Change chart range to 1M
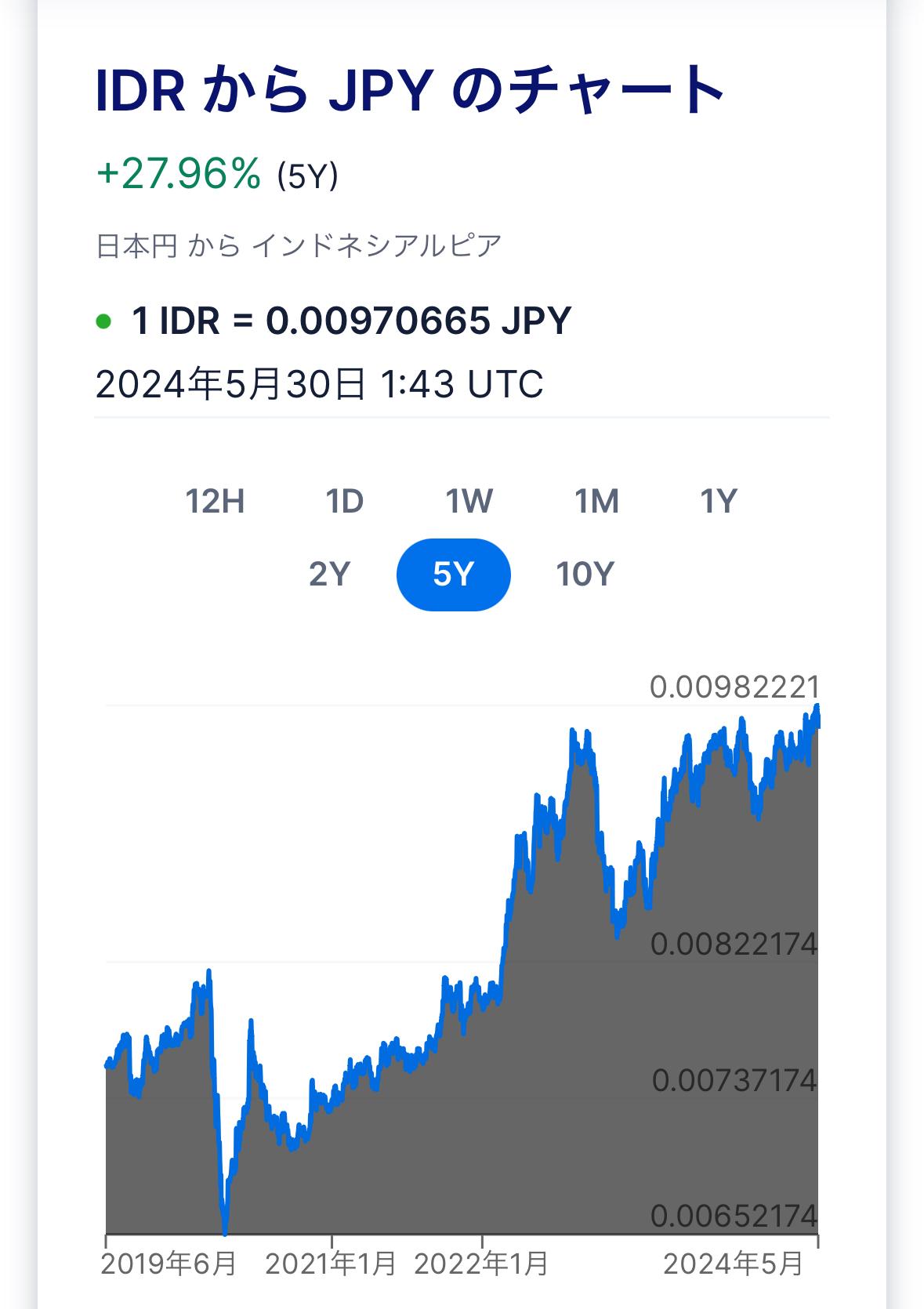924x1309 pixels. [596, 501]
